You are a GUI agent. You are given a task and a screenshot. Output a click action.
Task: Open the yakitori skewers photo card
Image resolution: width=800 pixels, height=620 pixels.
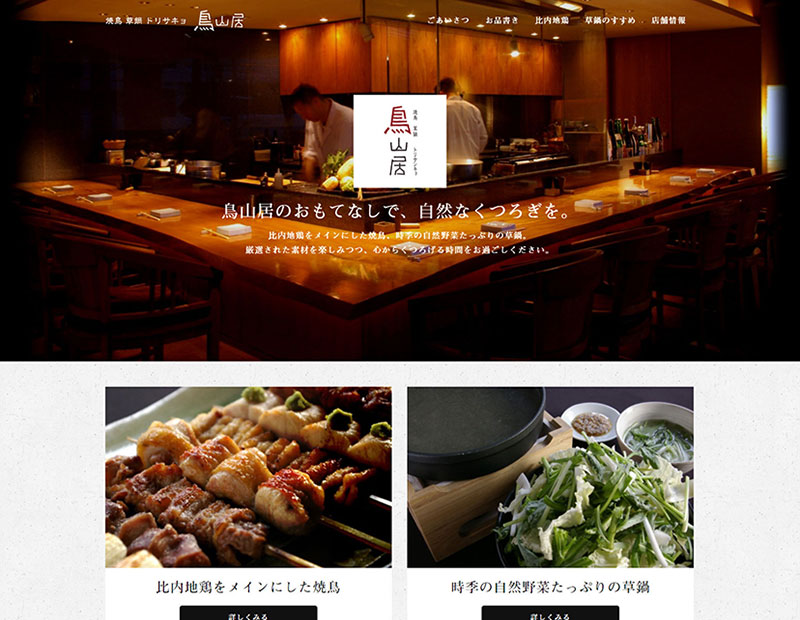click(x=248, y=477)
